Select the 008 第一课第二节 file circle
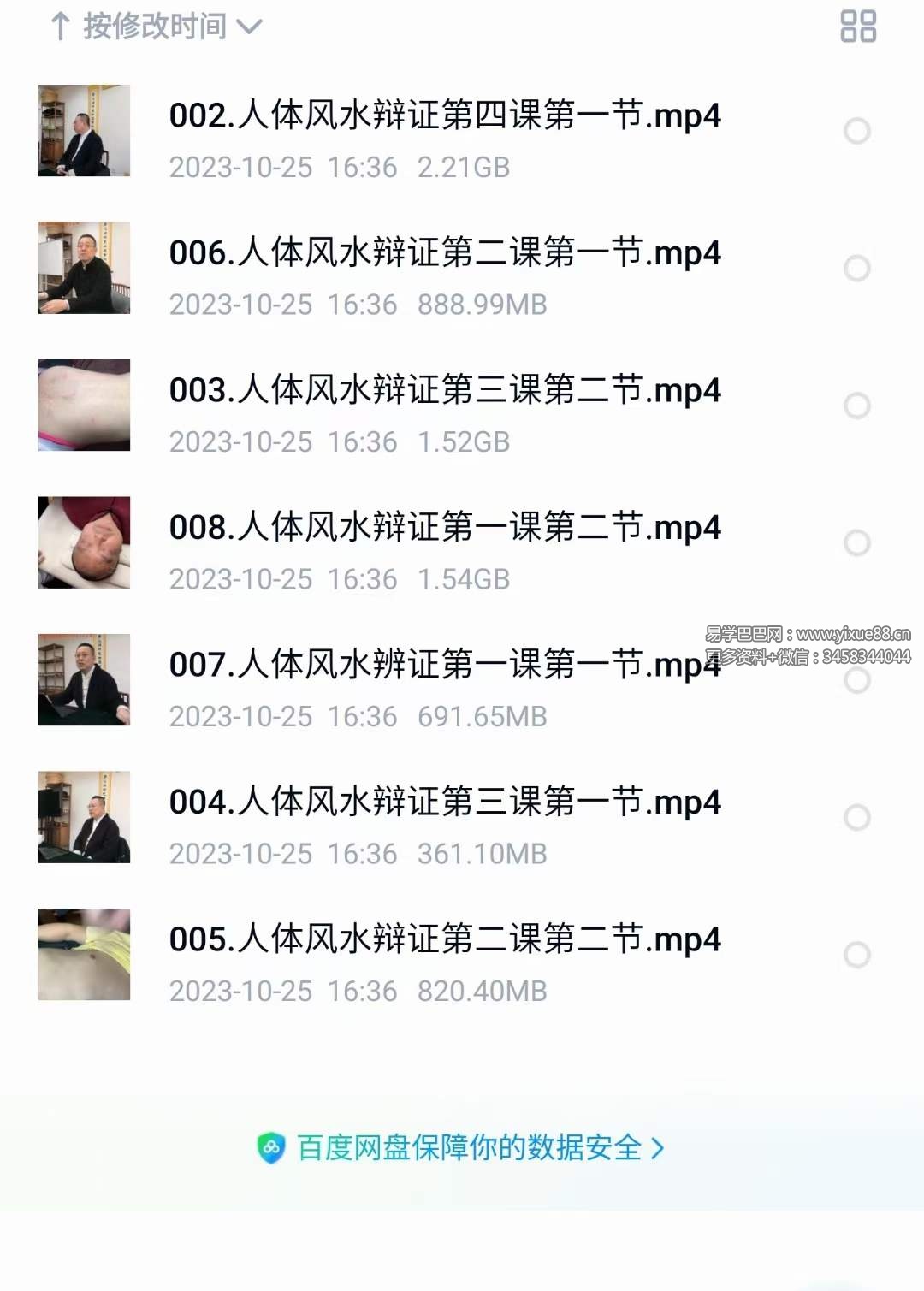Screen dimensions: 924x1291 tap(856, 543)
